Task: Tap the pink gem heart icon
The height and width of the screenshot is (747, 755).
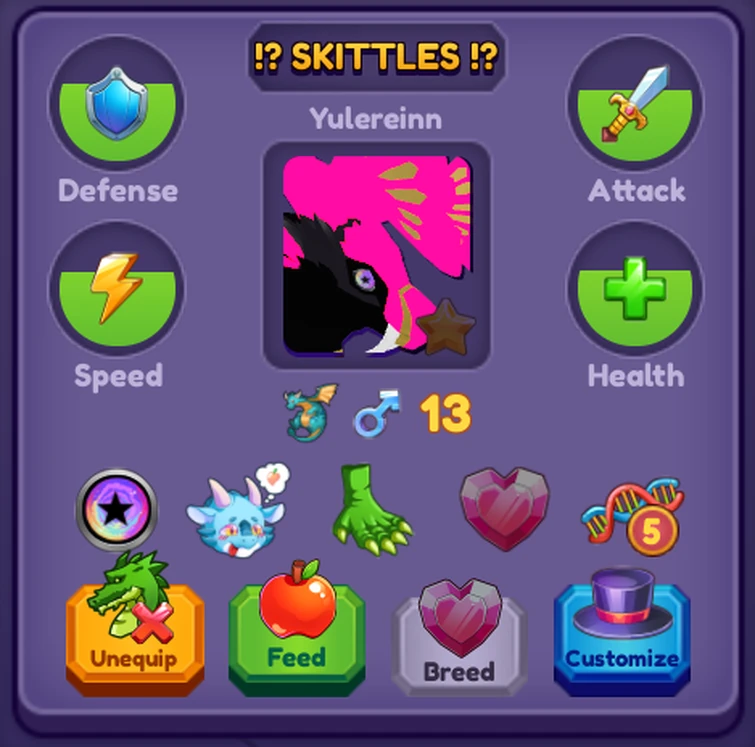Action: (504, 509)
